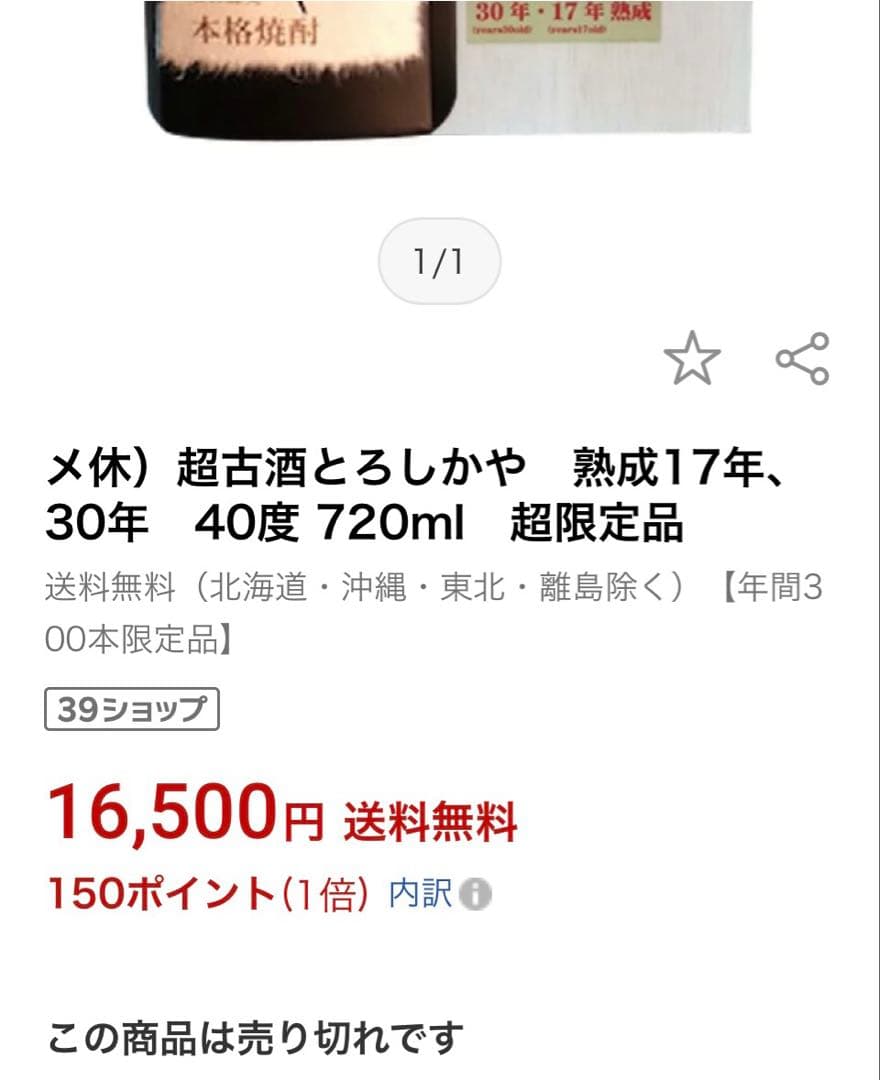Viewport: 880px width, 1080px height.
Task: Tap the 1/1 image page indicator
Action: pos(441,258)
